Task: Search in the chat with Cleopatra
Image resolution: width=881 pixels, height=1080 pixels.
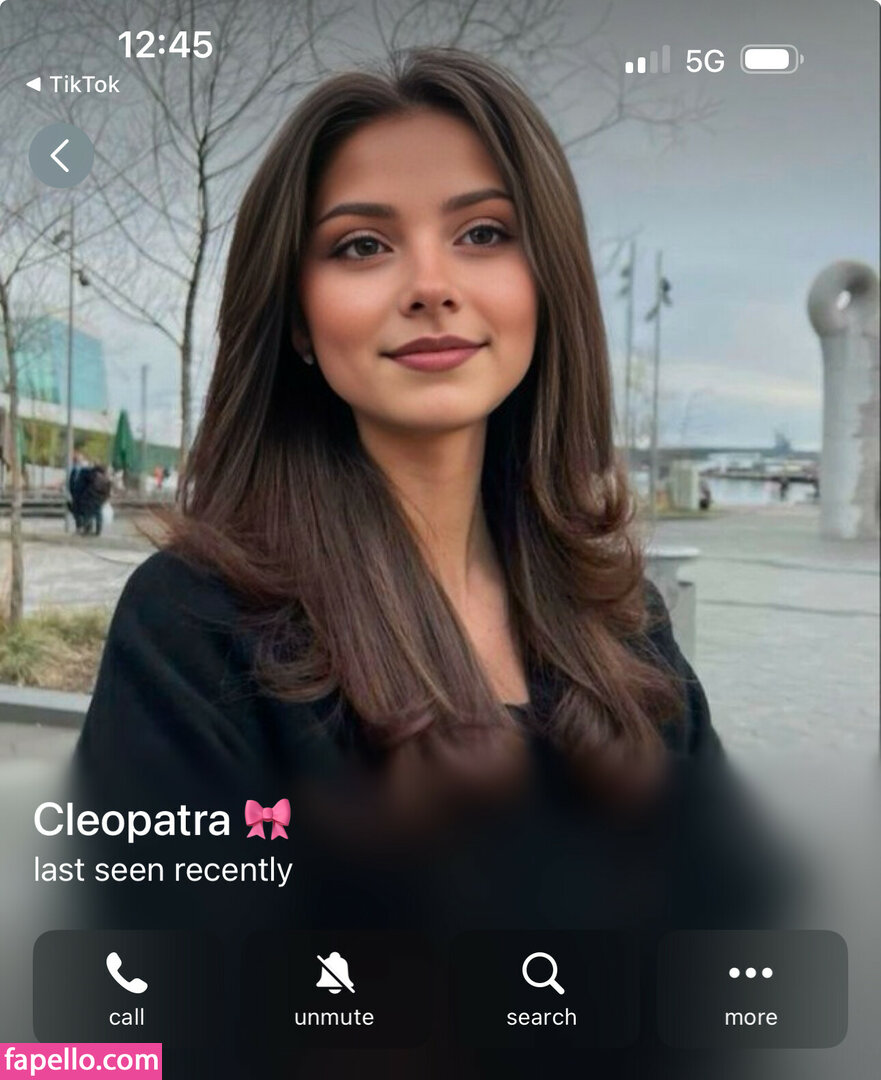Action: [x=542, y=988]
